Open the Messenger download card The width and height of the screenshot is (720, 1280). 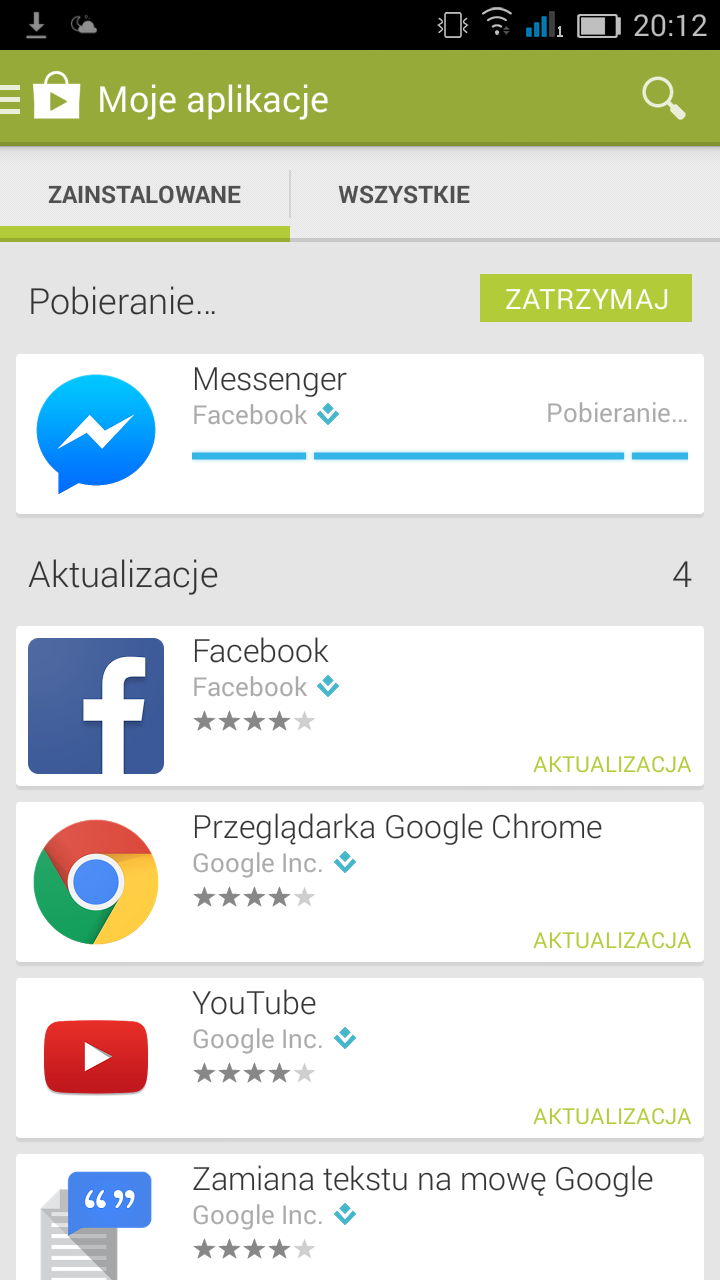pyautogui.click(x=360, y=434)
